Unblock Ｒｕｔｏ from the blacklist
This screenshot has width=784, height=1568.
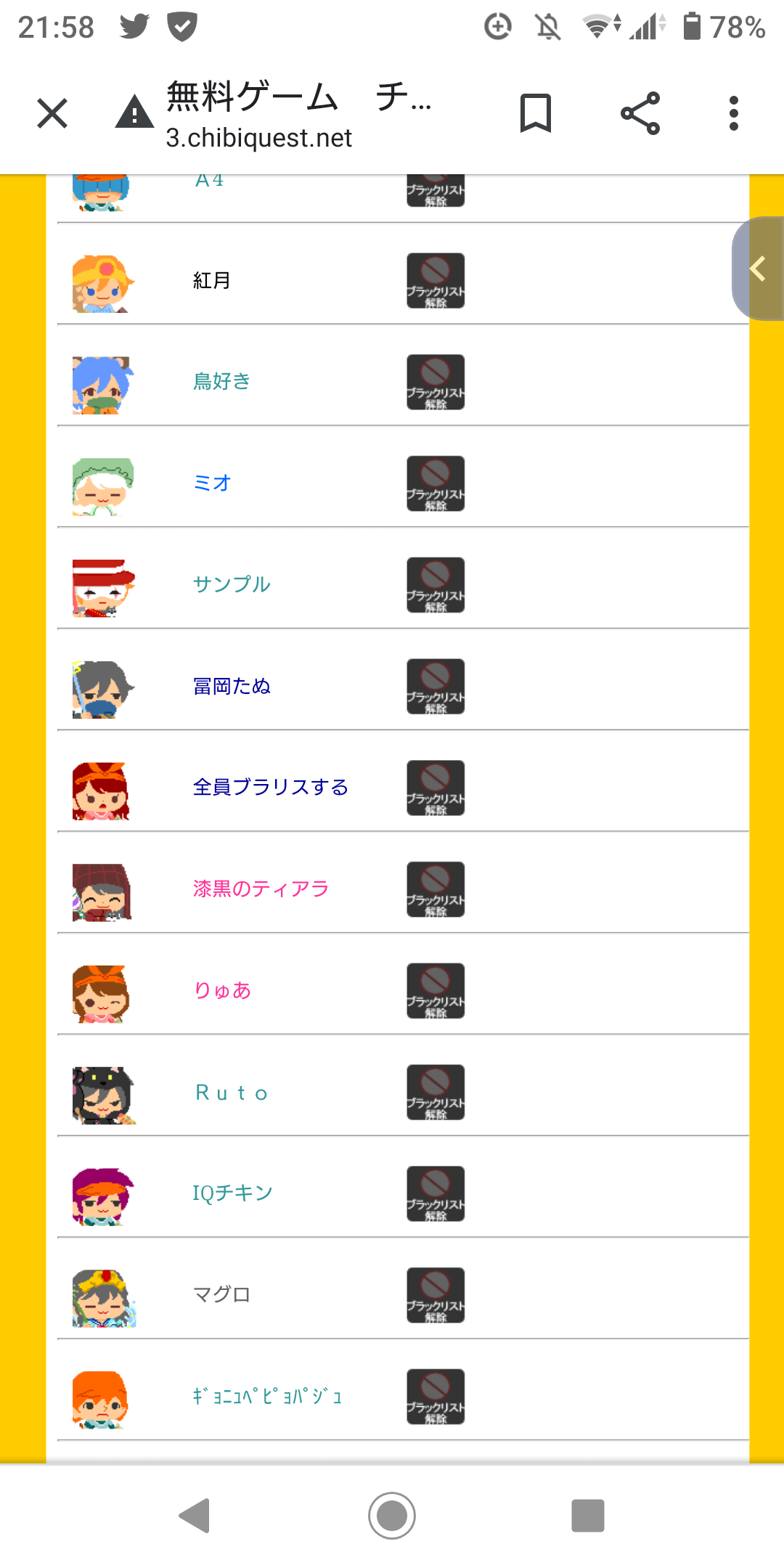coord(436,1093)
